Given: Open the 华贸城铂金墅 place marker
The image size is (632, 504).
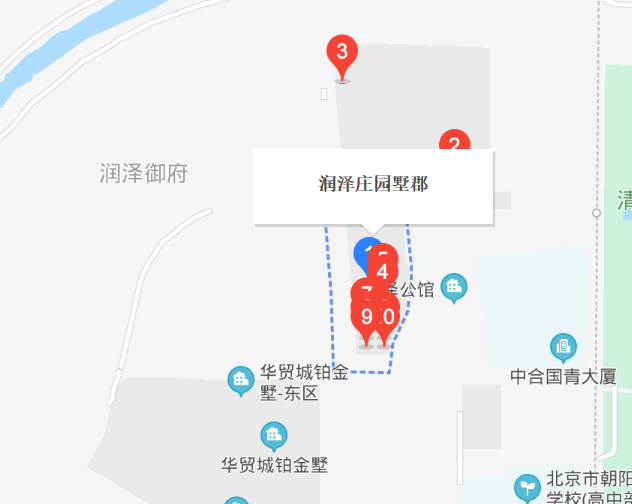Looking at the screenshot, I should 273,436.
